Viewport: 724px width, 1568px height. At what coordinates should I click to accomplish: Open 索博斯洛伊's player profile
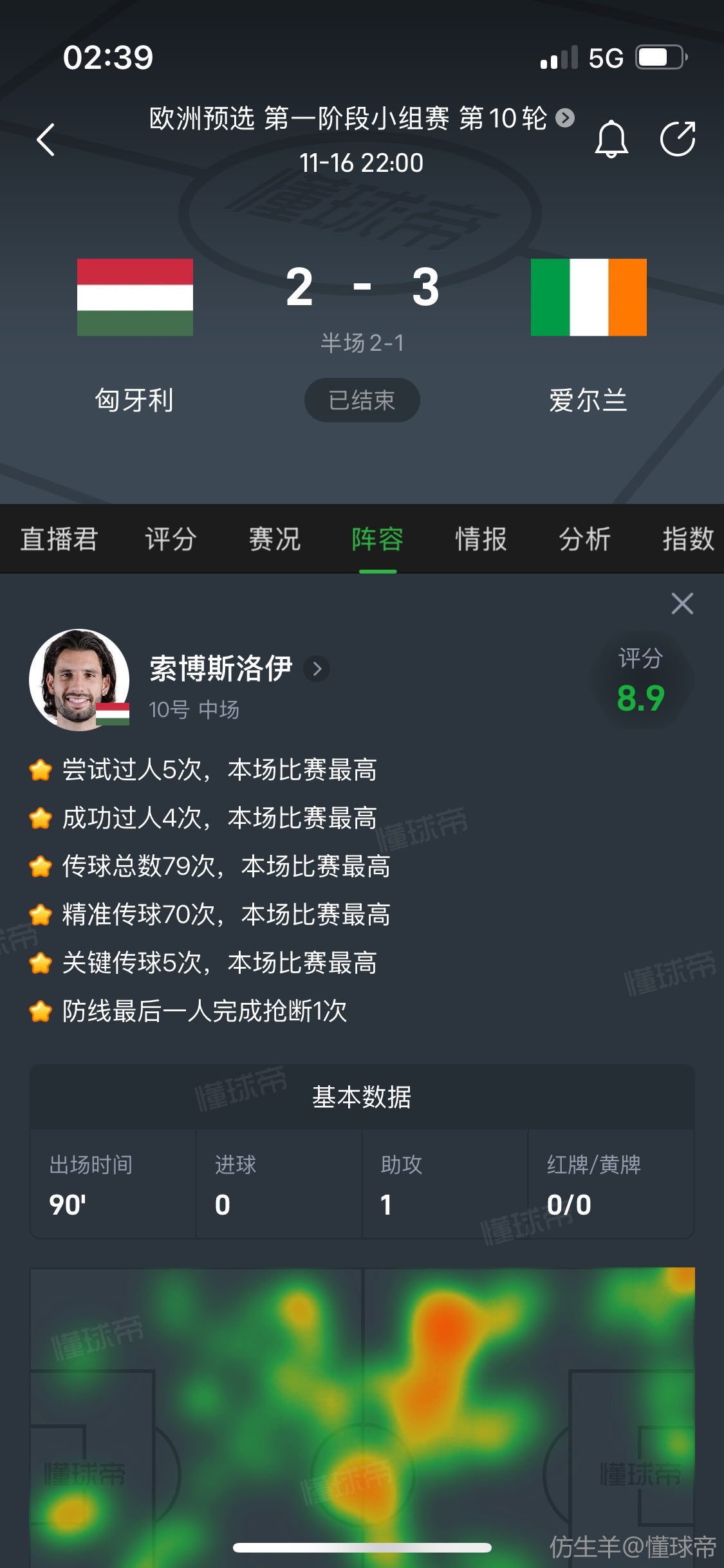[238, 669]
